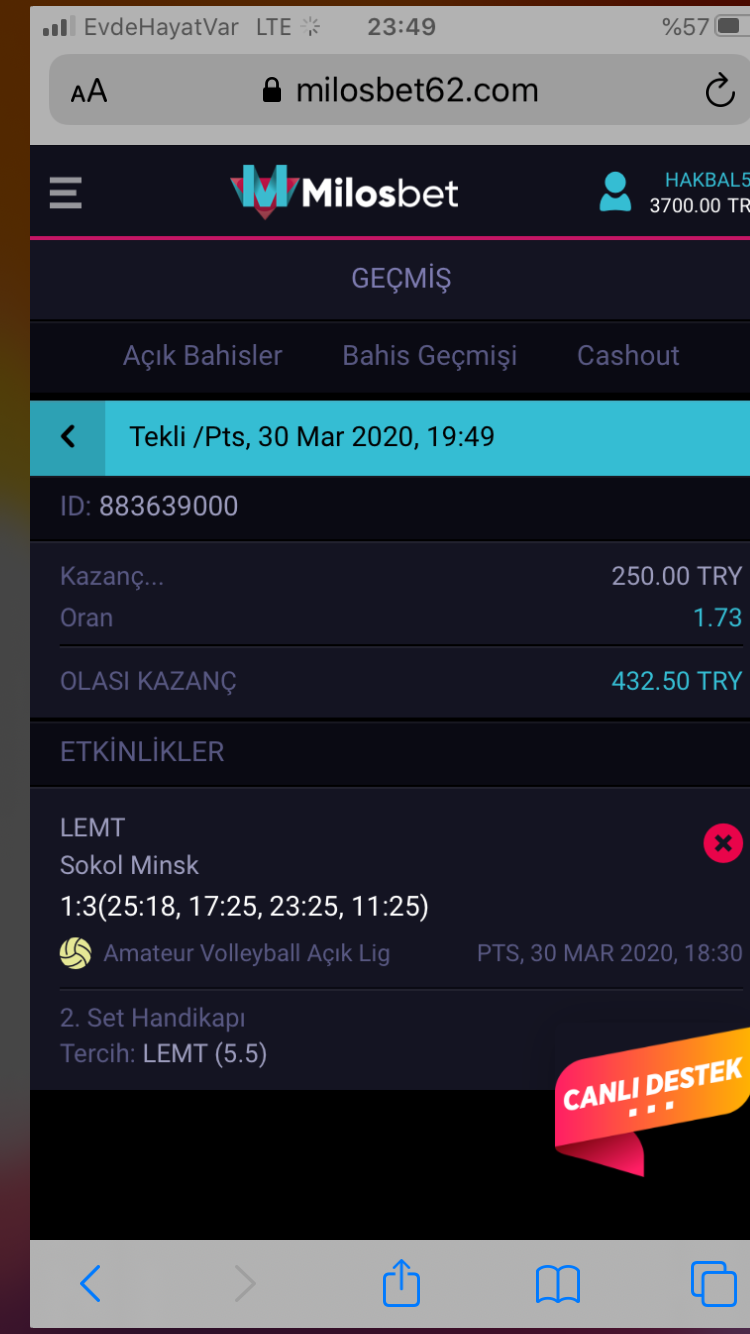Open the hamburger menu
750x1334 pixels.
[x=65, y=192]
